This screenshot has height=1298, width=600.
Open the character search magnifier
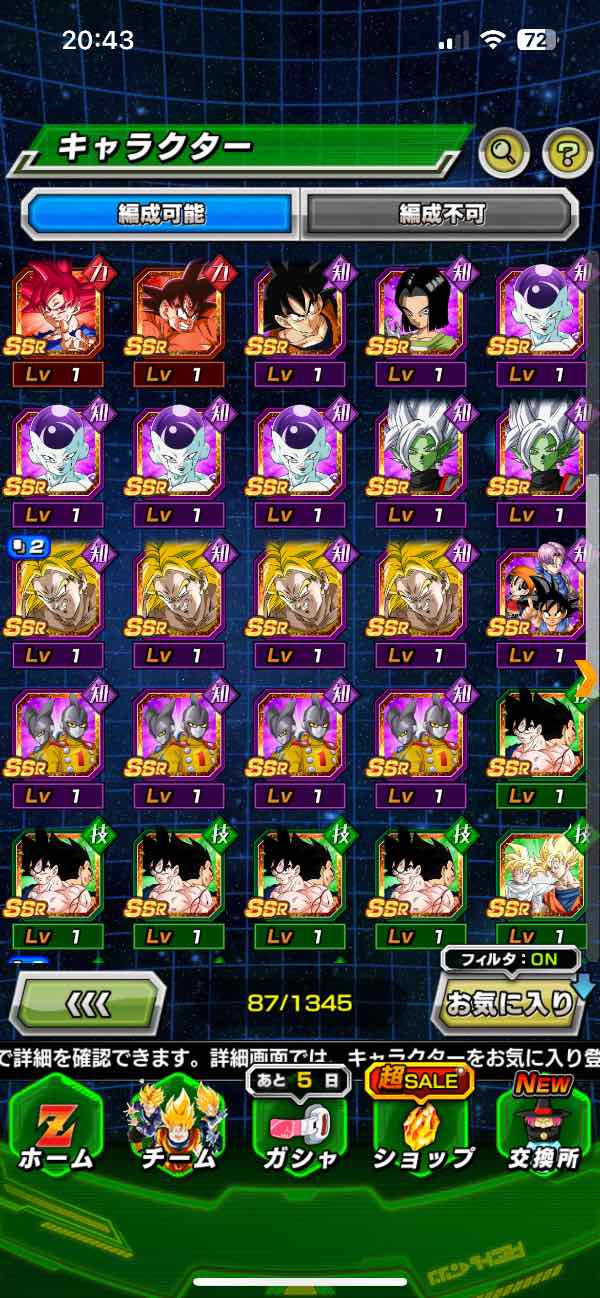coord(504,153)
